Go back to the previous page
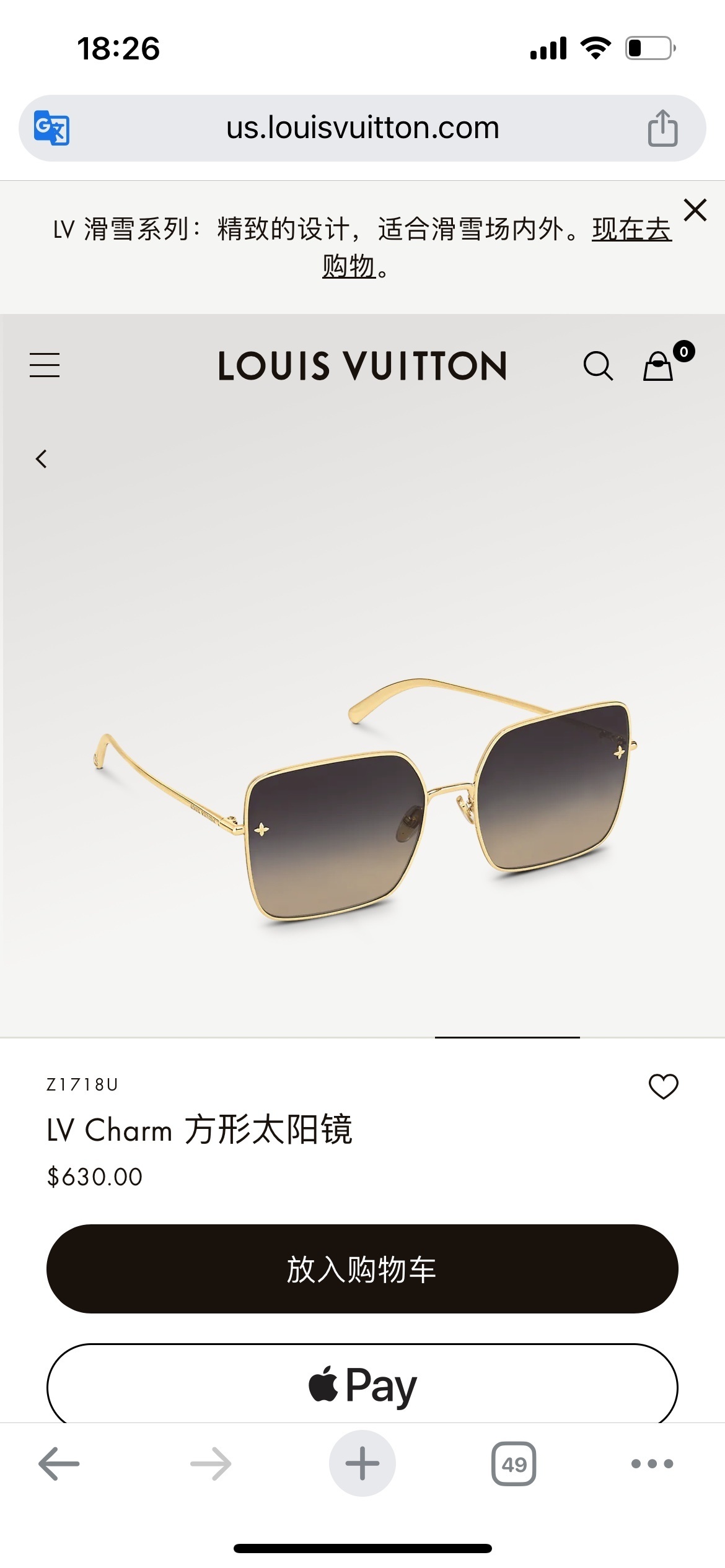 click(59, 1464)
